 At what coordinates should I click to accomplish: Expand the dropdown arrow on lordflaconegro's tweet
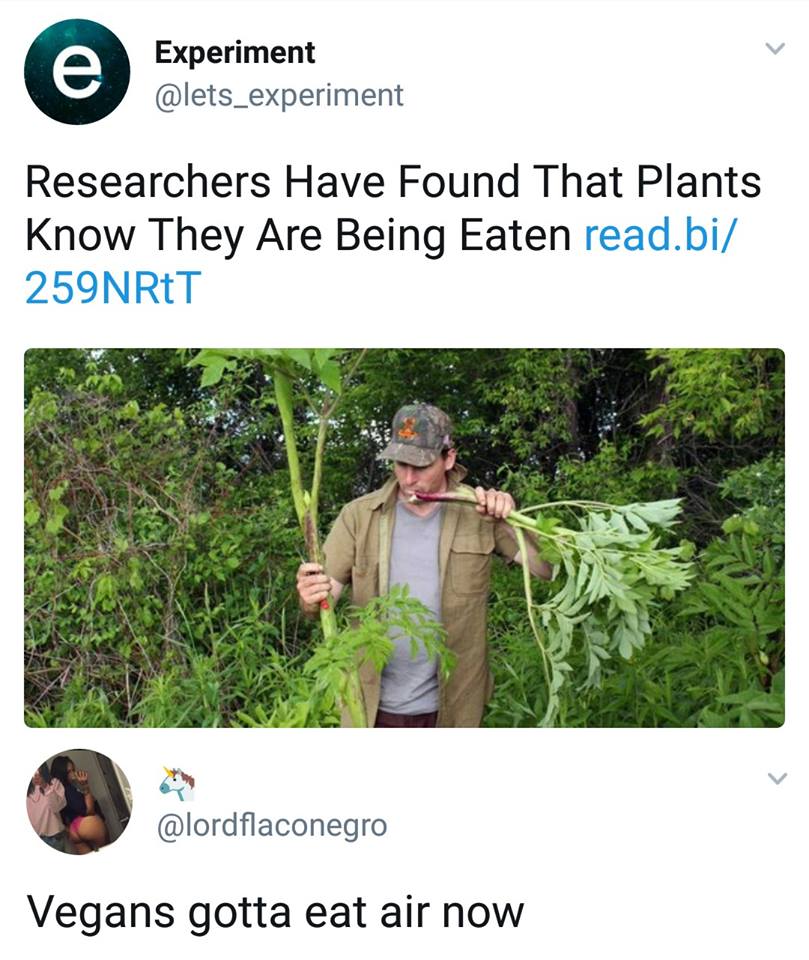[x=774, y=778]
